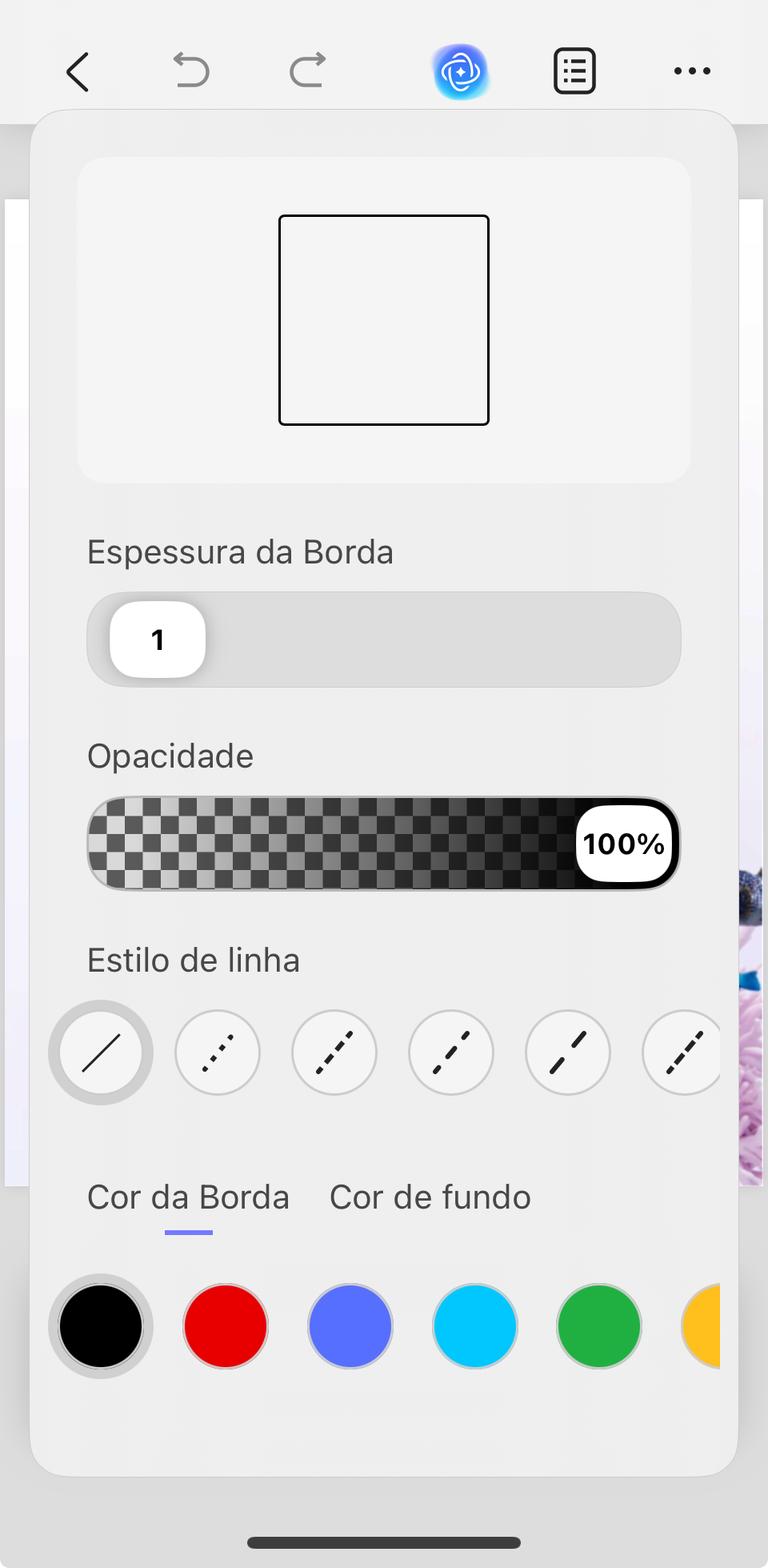This screenshot has height=1568, width=768.
Task: Click the square shape preview
Action: 384,319
